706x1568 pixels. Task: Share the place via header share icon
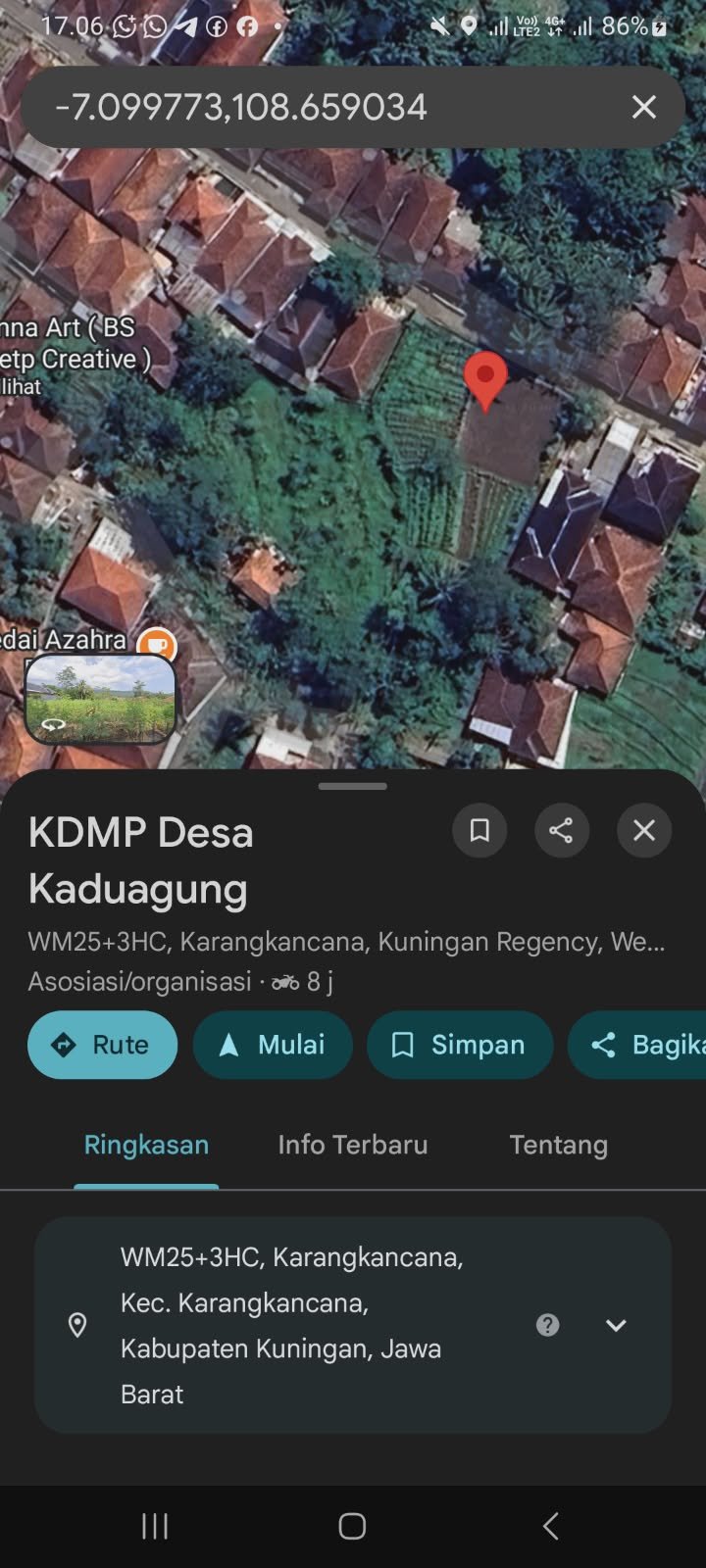click(562, 830)
